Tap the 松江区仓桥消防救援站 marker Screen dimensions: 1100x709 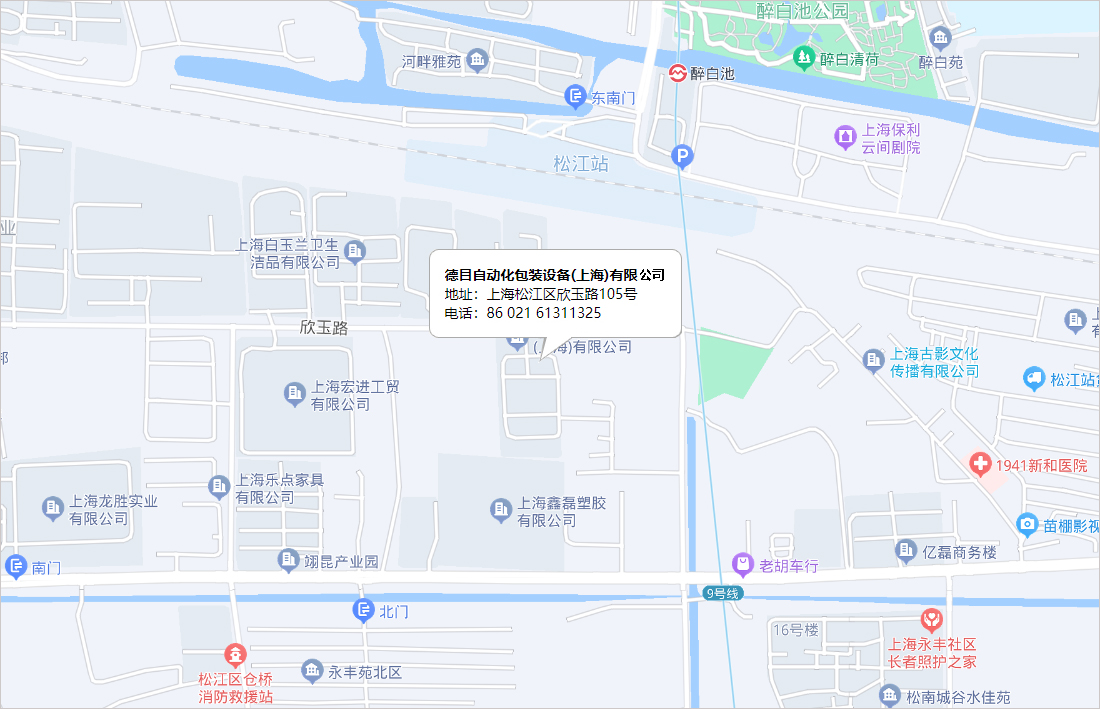pos(235,657)
